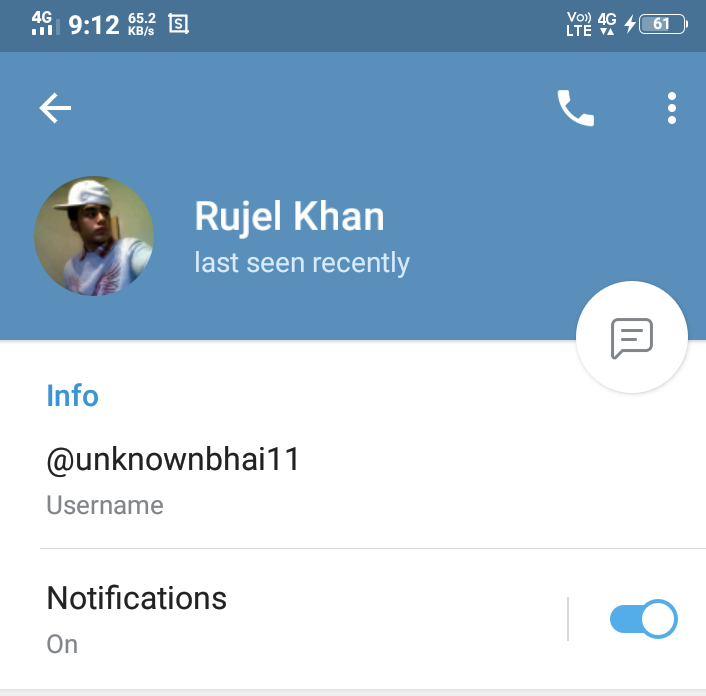Go back using the arrow icon
The image size is (706, 696).
(x=55, y=108)
